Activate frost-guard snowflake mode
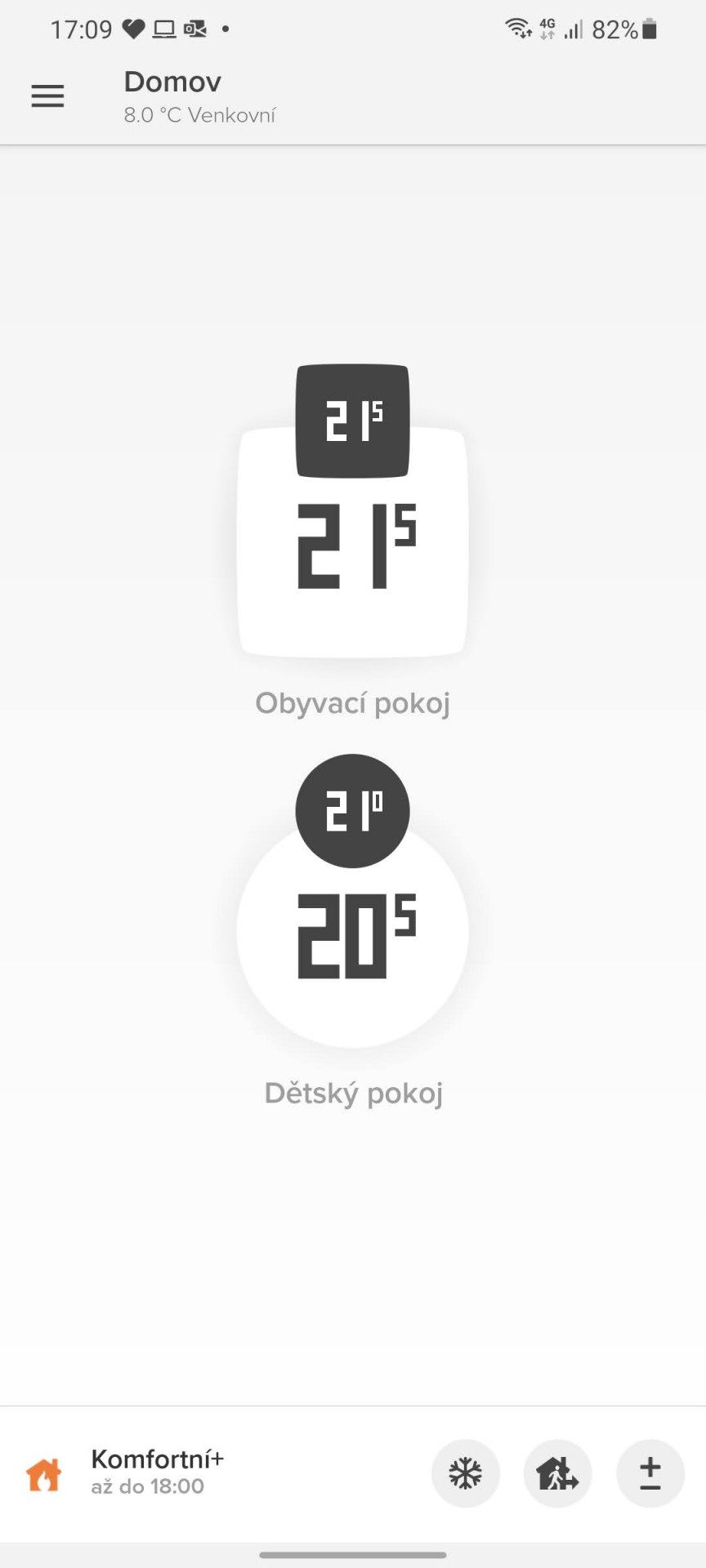Screen dimensions: 706x1568 pyautogui.click(x=466, y=1474)
